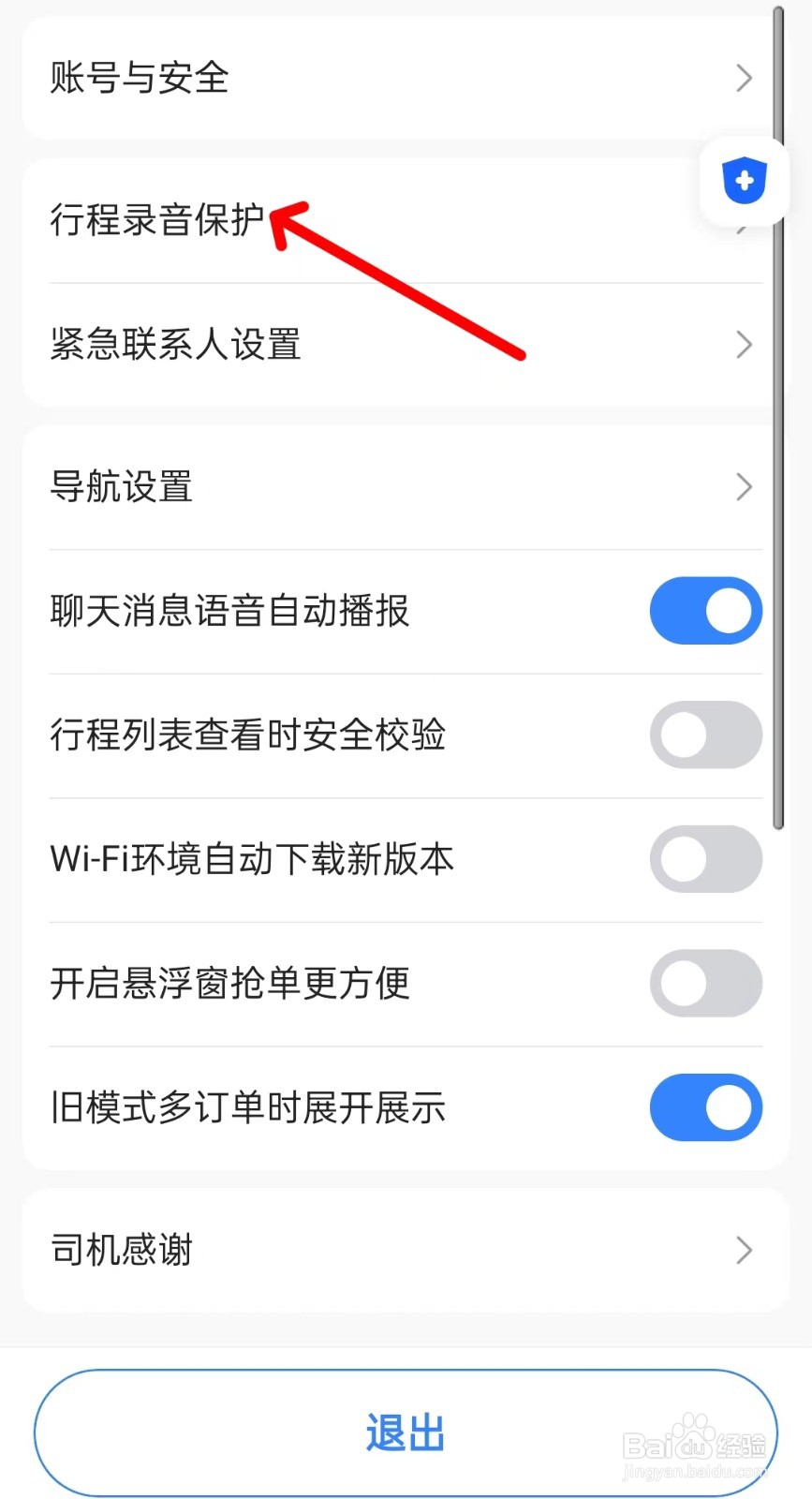
Task: Open 司机感谢 driver thanks section
Action: pos(120,1250)
